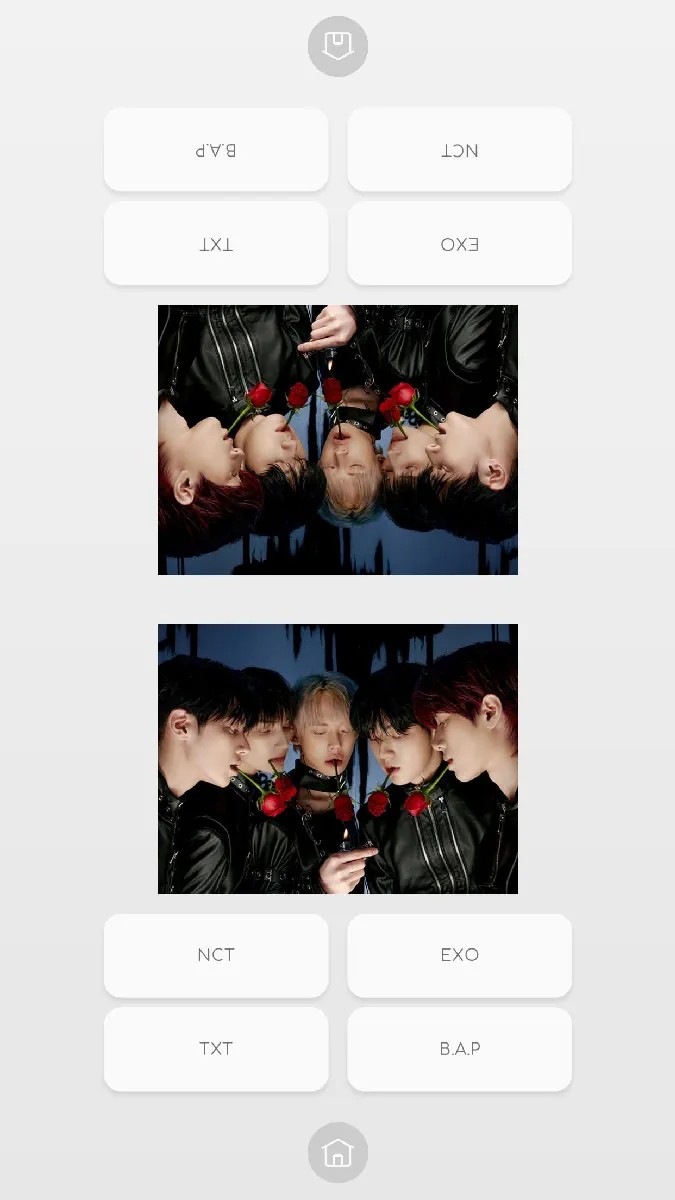Viewport: 675px width, 1200px height.
Task: Tap the bottom home icon
Action: [x=338, y=1152]
